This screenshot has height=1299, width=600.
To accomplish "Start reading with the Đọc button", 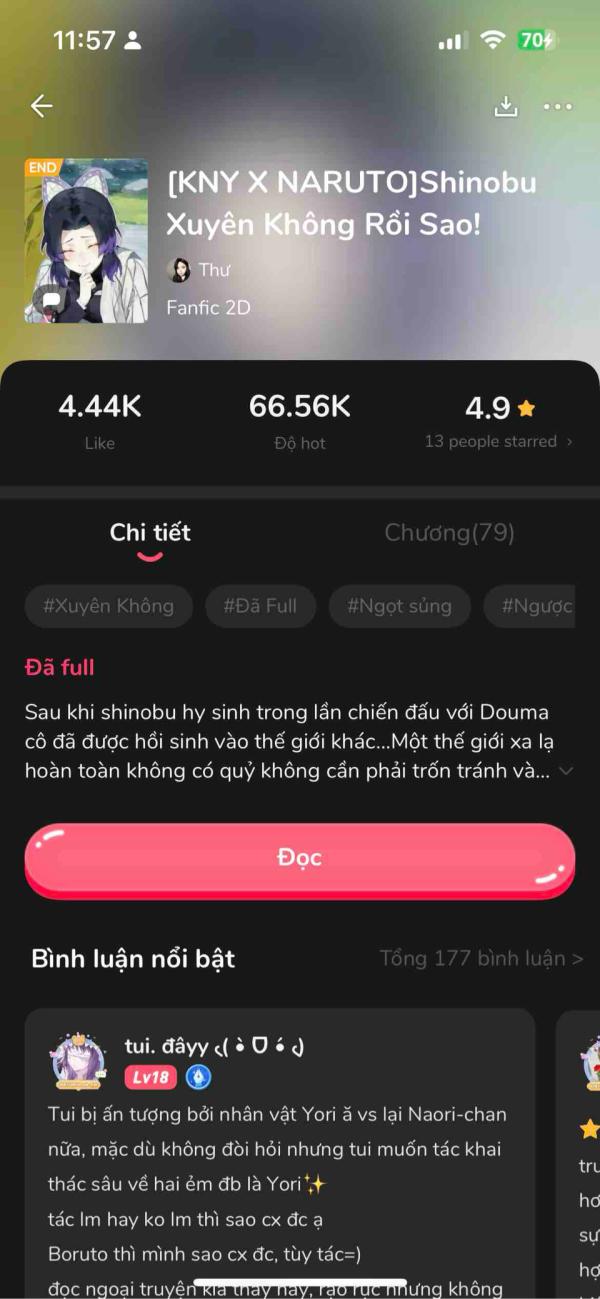I will click(x=300, y=858).
